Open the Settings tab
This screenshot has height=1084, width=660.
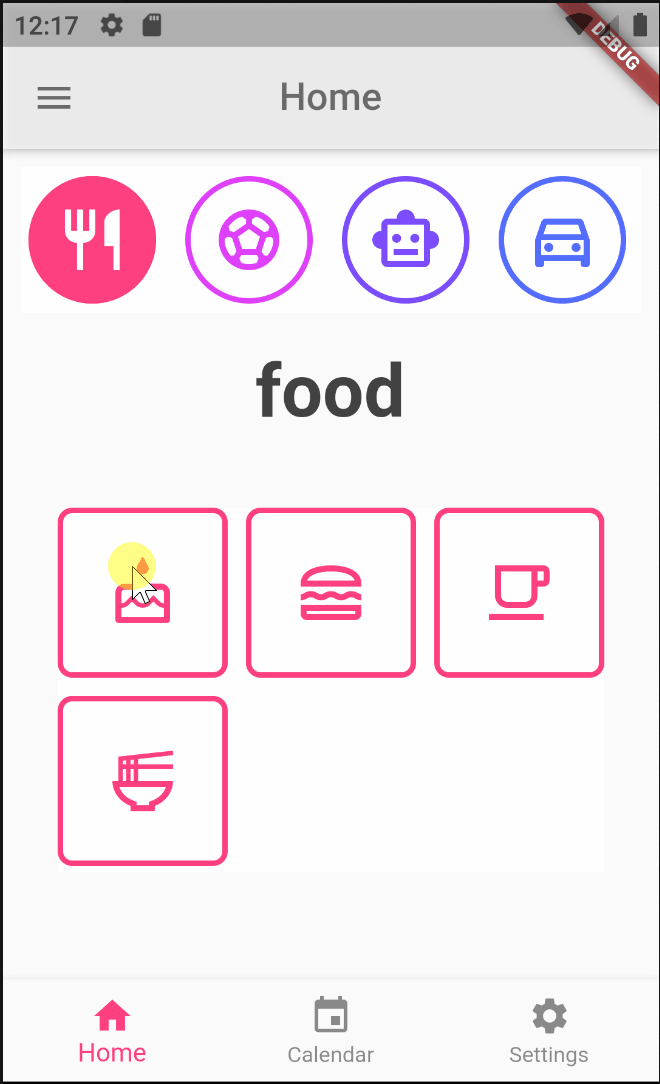548,1032
